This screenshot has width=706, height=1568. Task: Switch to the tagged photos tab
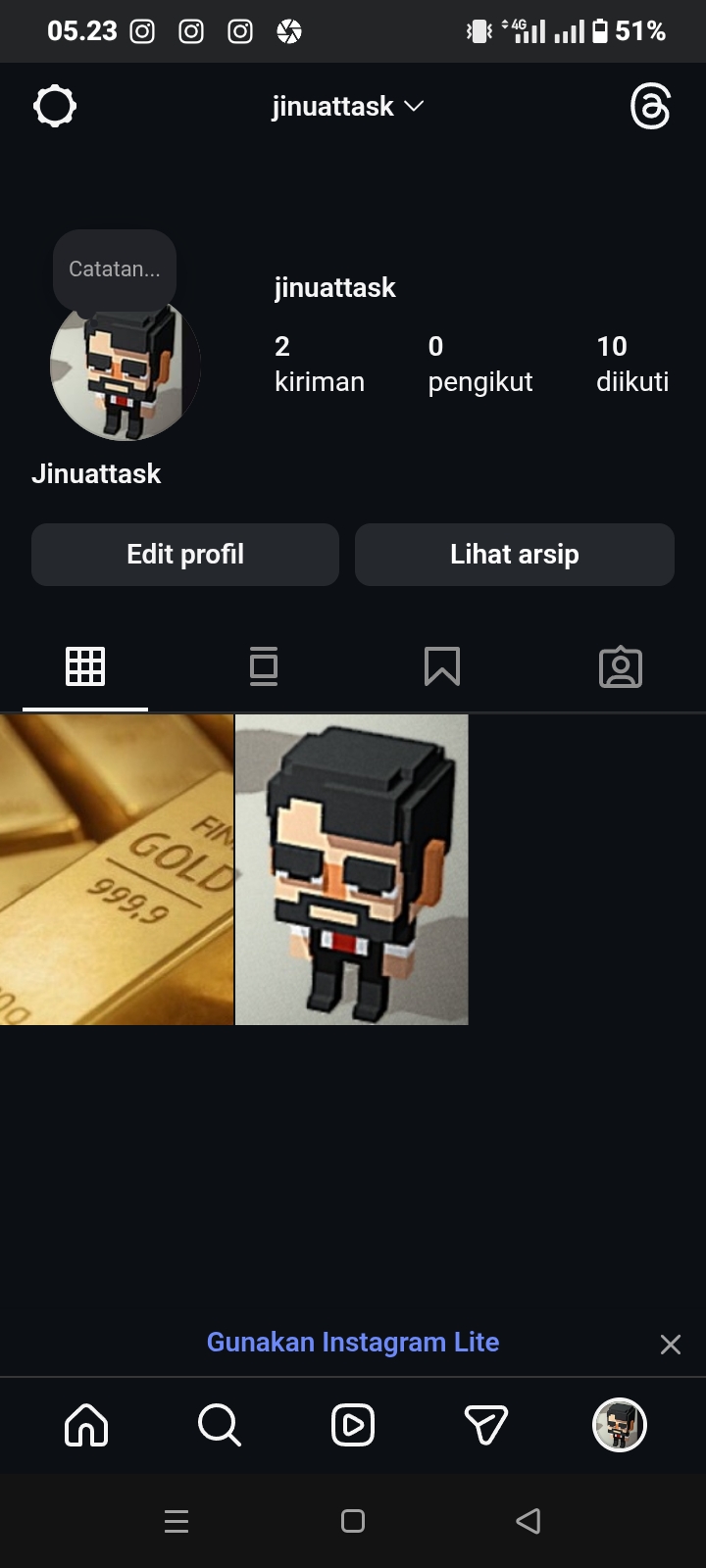pos(621,667)
